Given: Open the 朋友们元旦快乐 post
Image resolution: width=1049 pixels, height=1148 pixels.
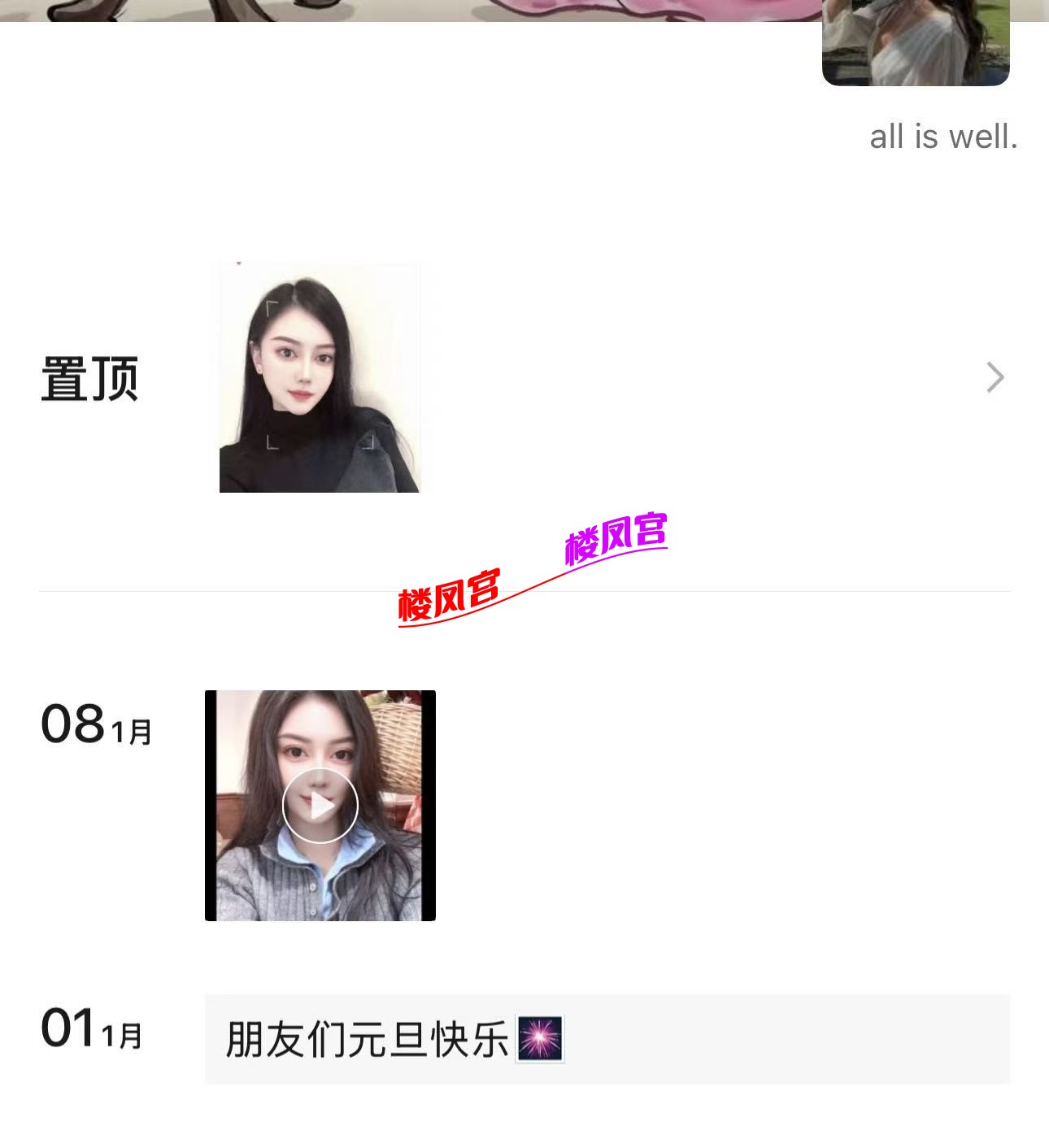Looking at the screenshot, I should [x=607, y=1039].
